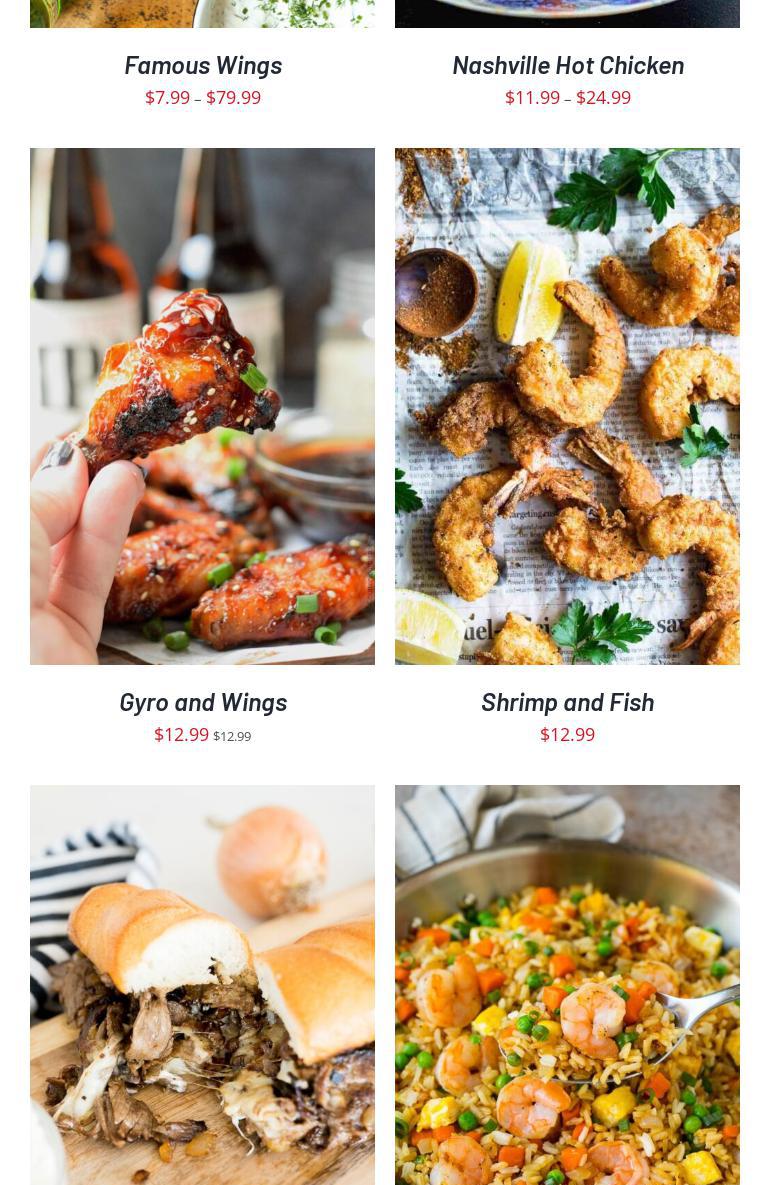Open the steak sandwich product image

tap(202, 985)
